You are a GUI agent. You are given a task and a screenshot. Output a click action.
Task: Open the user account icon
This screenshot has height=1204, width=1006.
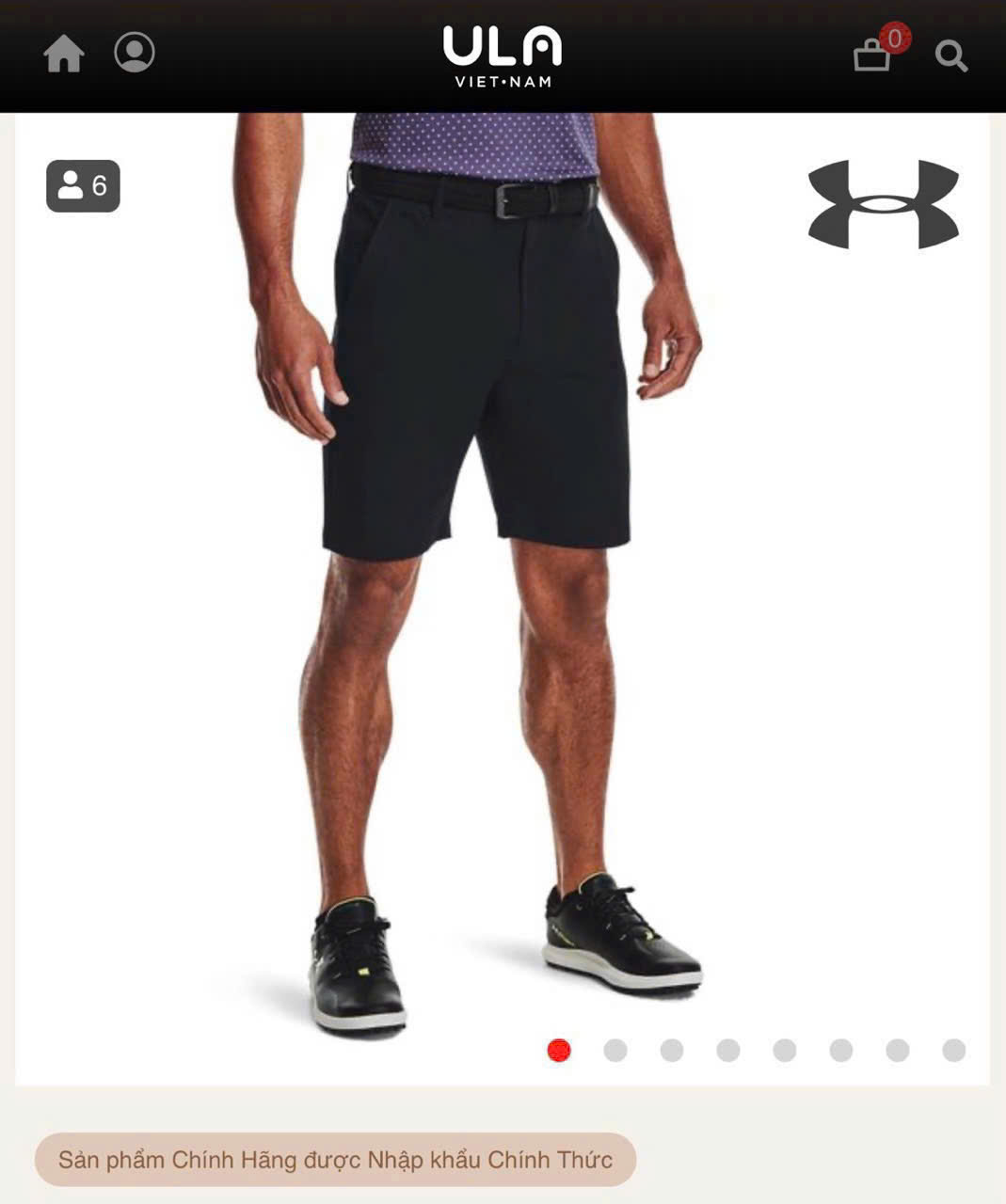[135, 53]
